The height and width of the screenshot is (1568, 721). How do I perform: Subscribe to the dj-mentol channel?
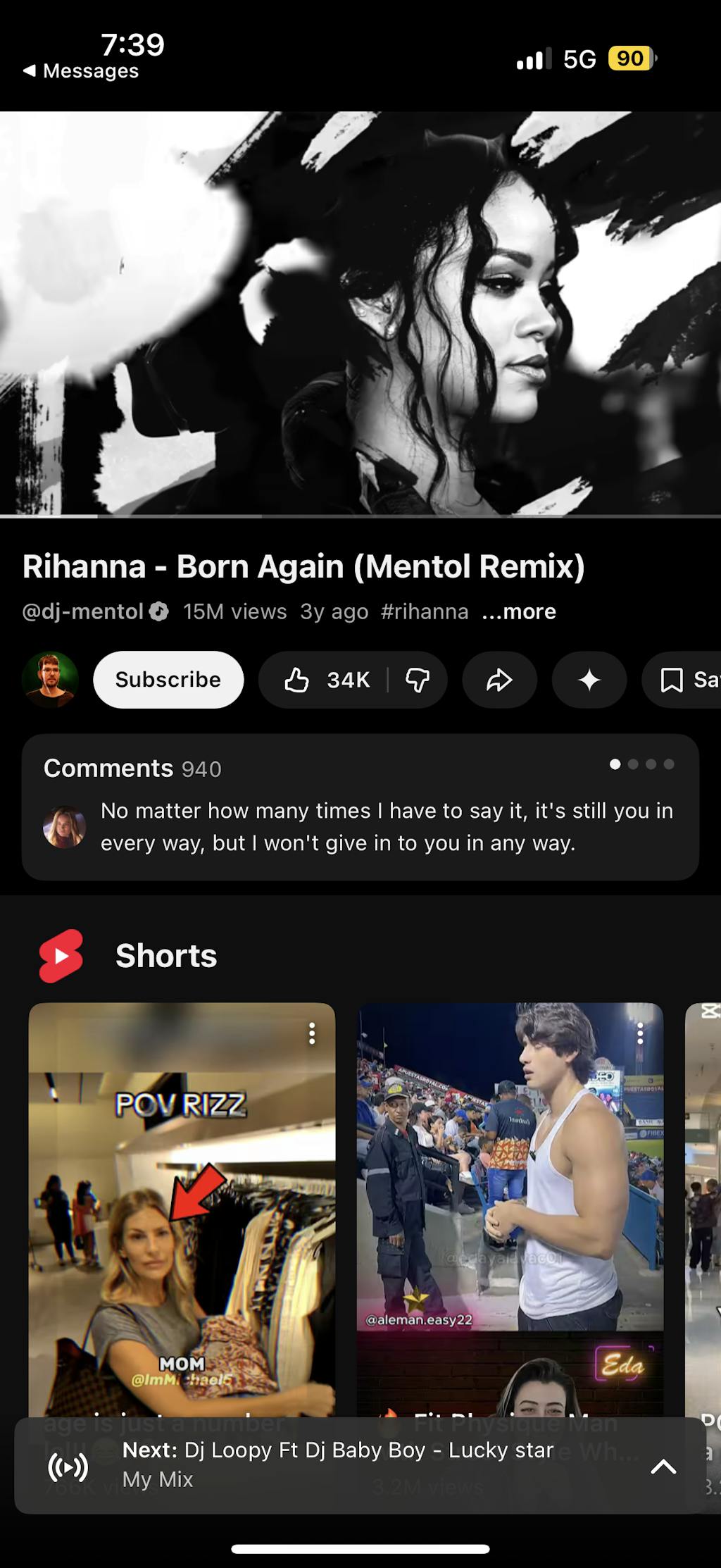click(x=168, y=680)
